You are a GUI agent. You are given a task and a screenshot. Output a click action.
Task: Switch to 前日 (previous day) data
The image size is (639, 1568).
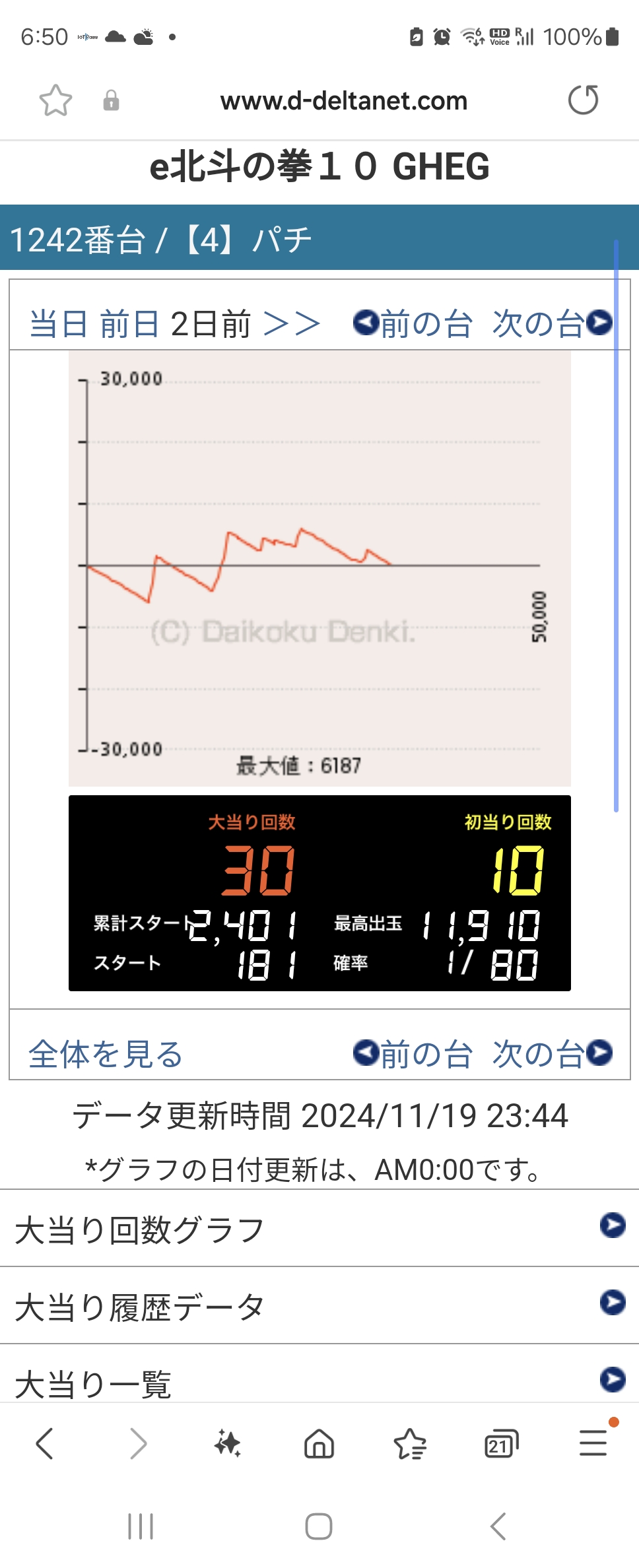pos(129,324)
